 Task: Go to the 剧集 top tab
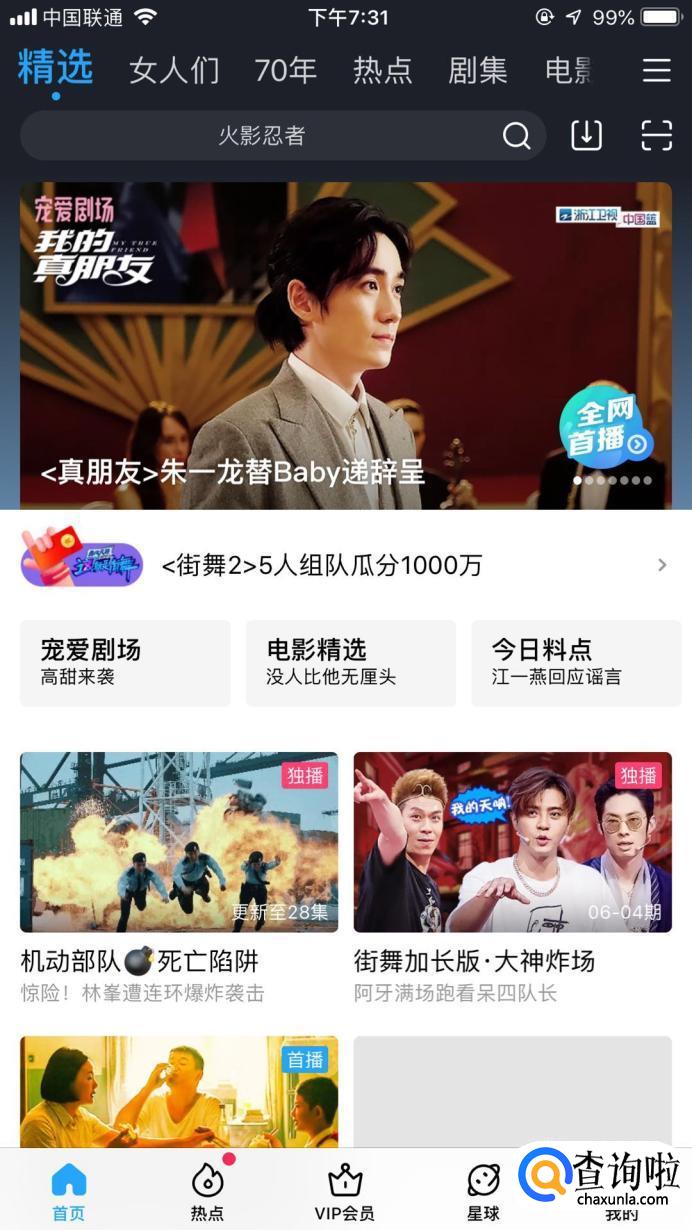tap(477, 70)
